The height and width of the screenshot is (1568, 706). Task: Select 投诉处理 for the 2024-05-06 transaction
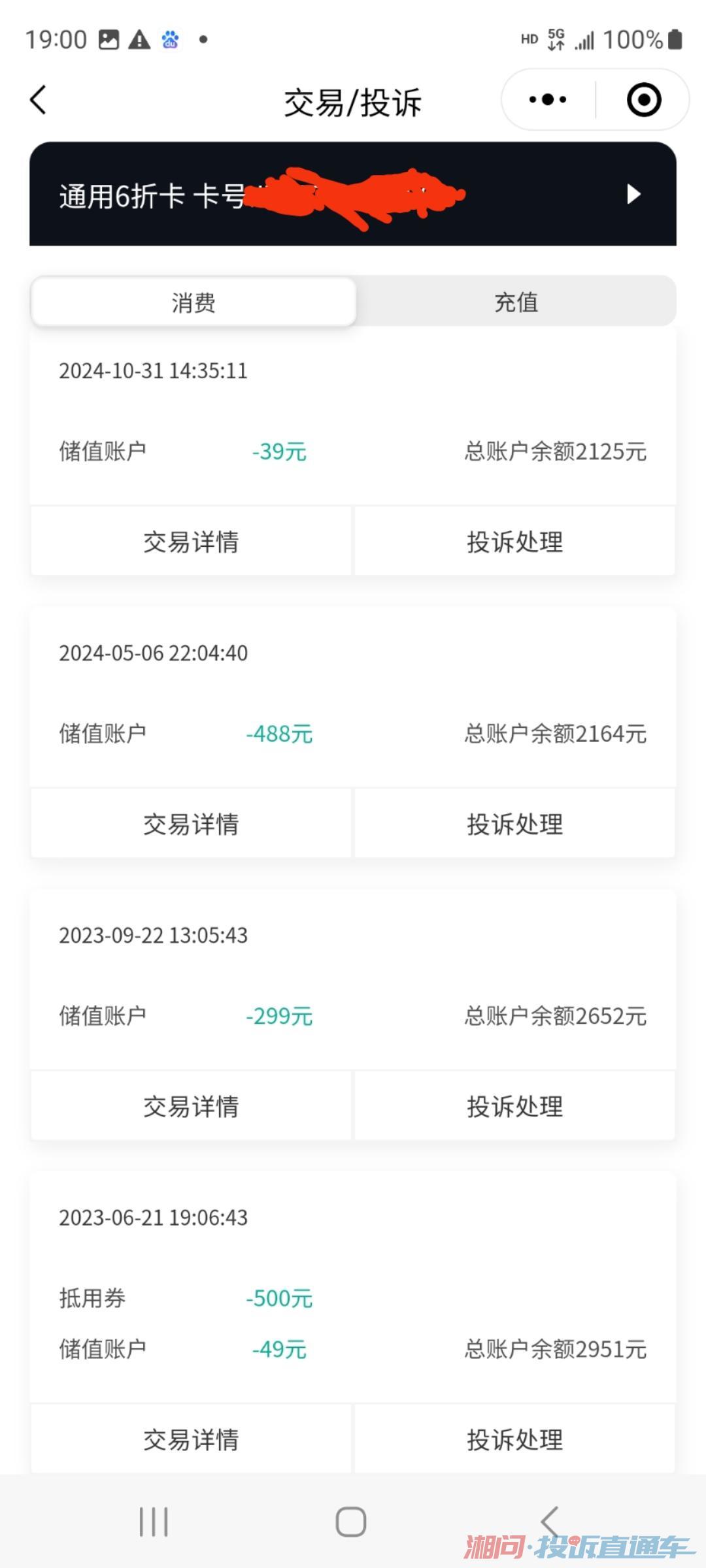click(x=514, y=824)
